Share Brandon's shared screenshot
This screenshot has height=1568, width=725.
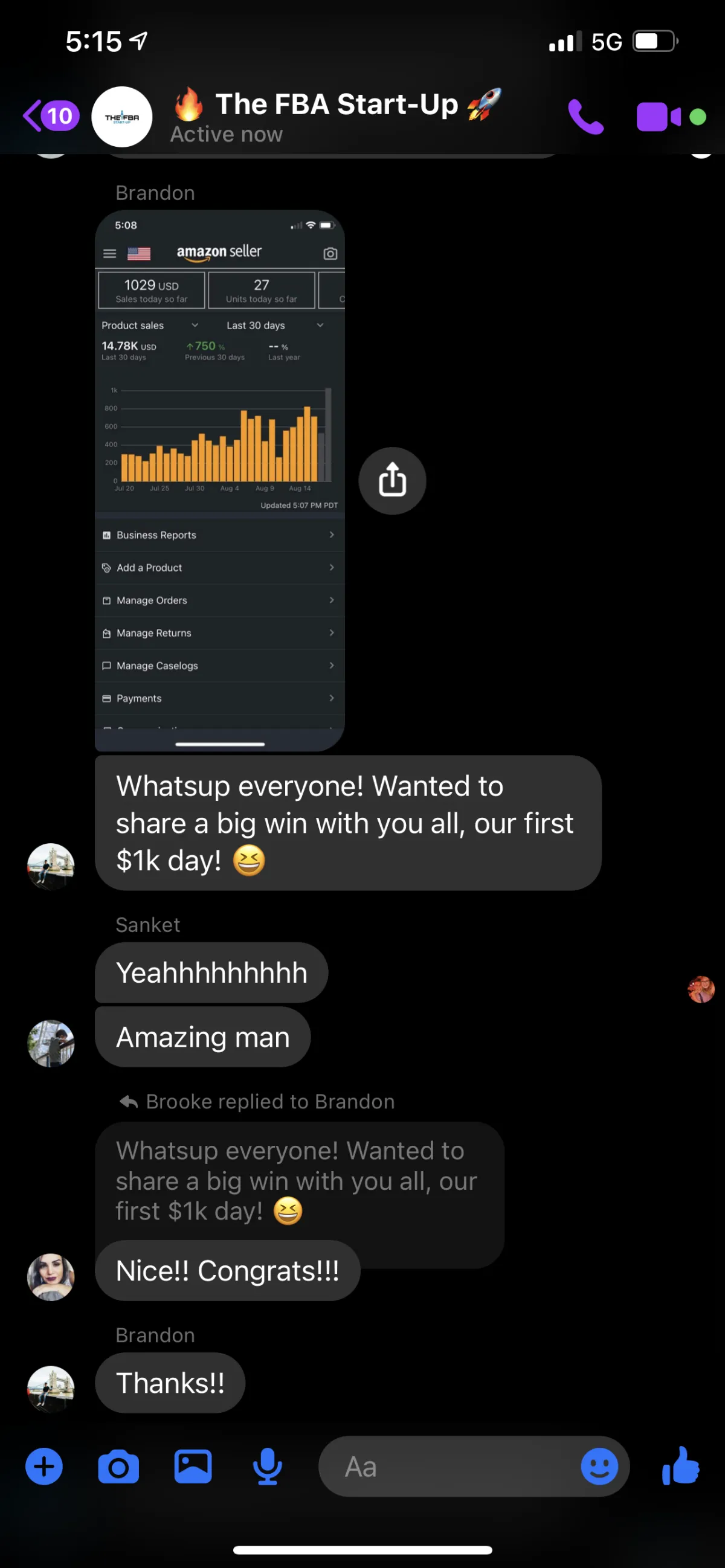point(392,481)
